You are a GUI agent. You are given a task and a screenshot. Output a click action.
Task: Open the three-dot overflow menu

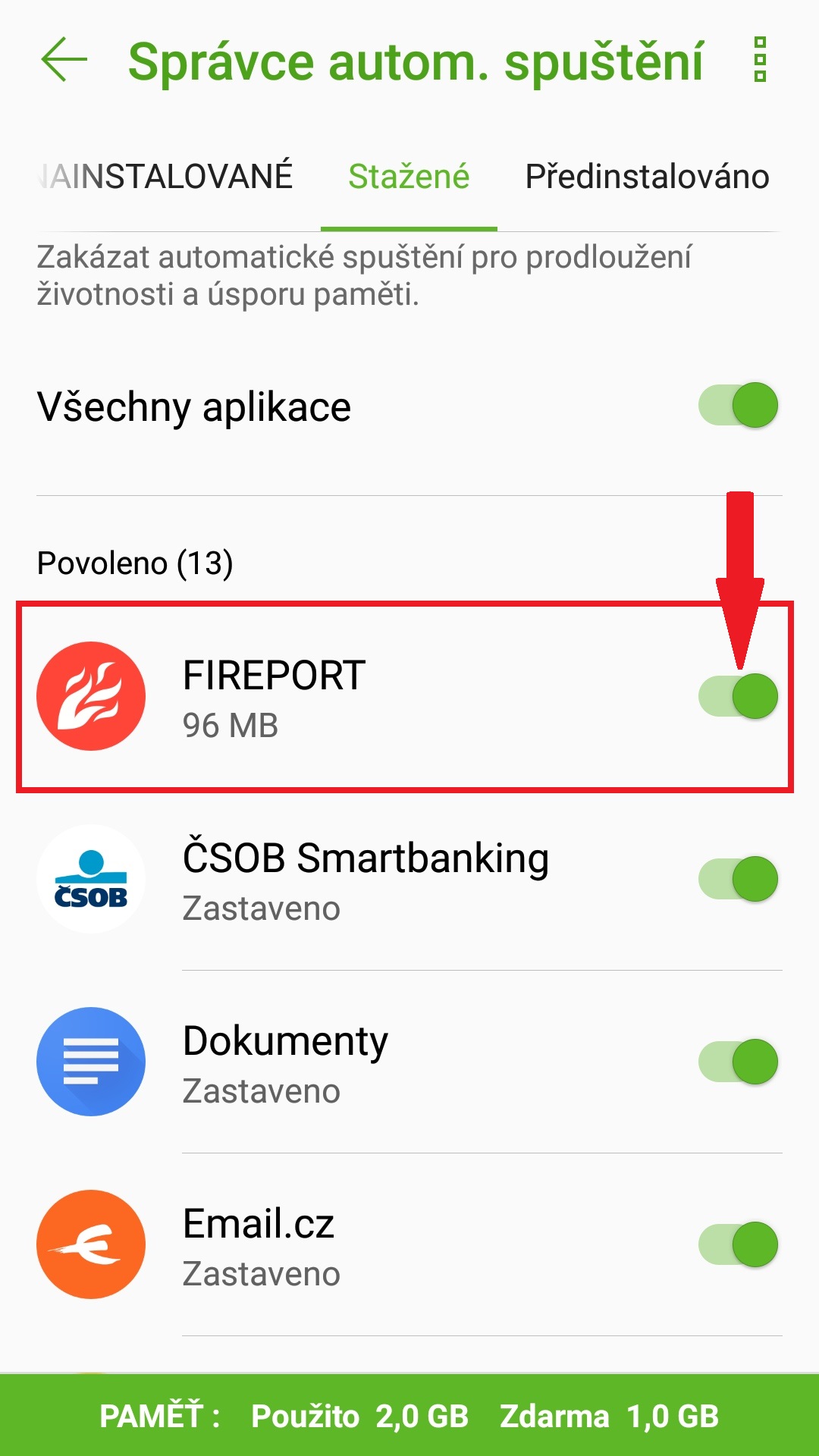click(760, 60)
